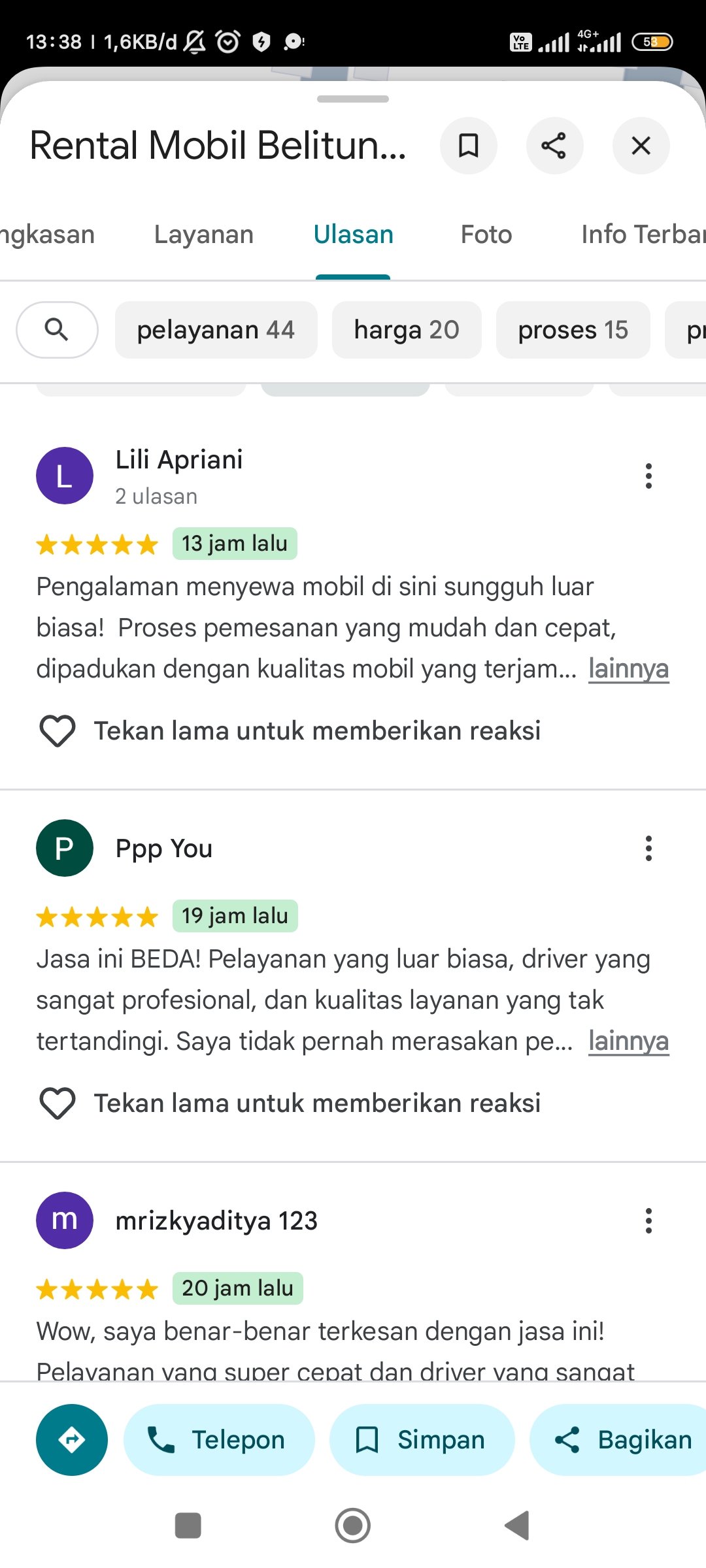This screenshot has height=1568, width=706.
Task: Start directions with the round navigation button
Action: pyautogui.click(x=72, y=1440)
